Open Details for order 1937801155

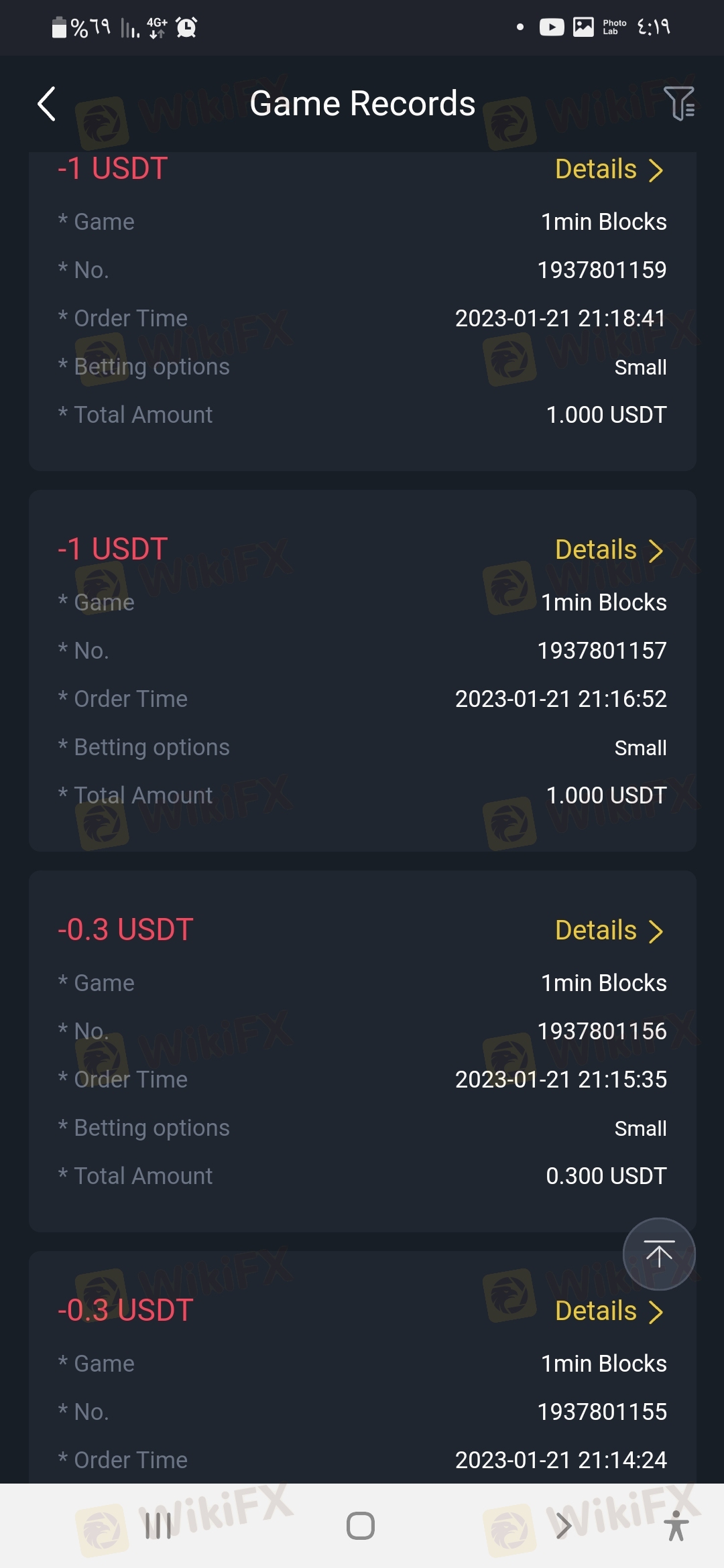pos(609,1311)
